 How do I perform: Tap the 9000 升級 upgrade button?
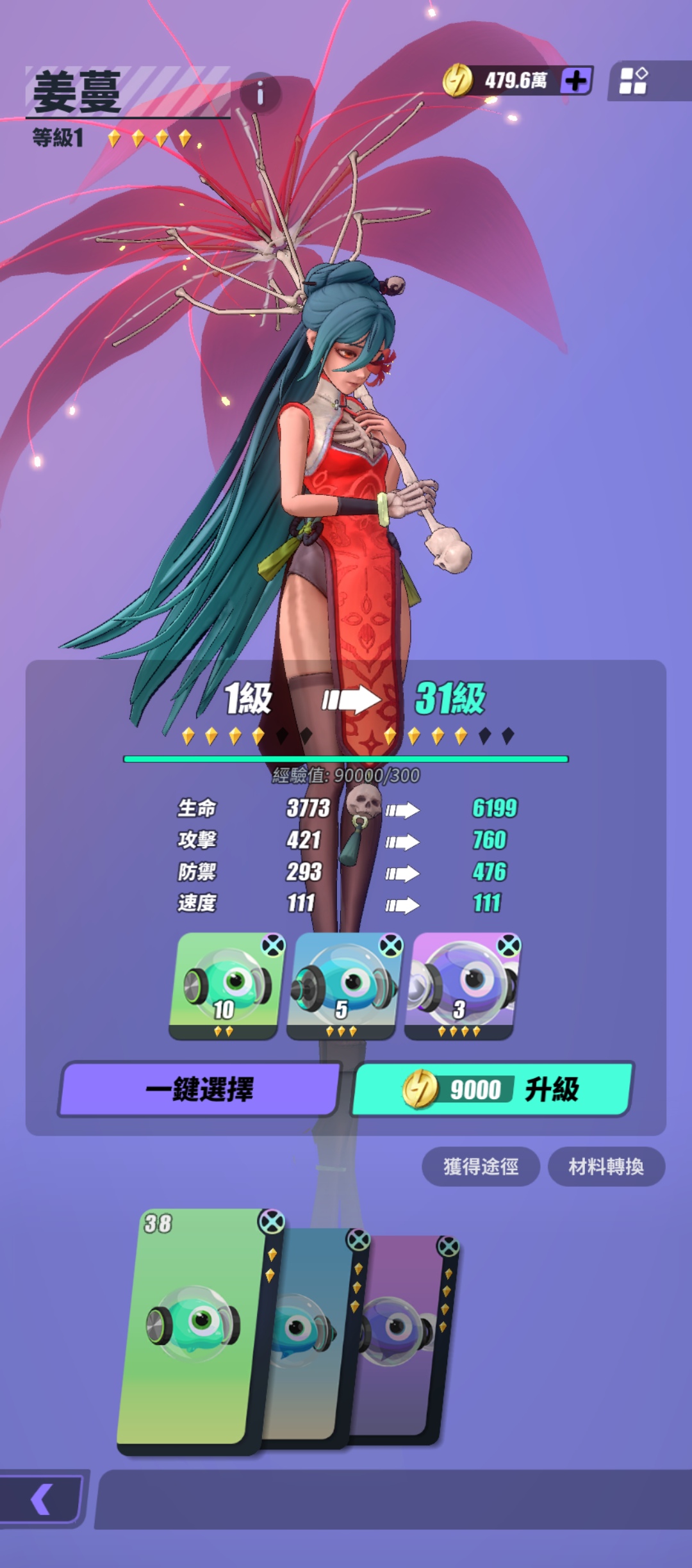(x=492, y=1089)
